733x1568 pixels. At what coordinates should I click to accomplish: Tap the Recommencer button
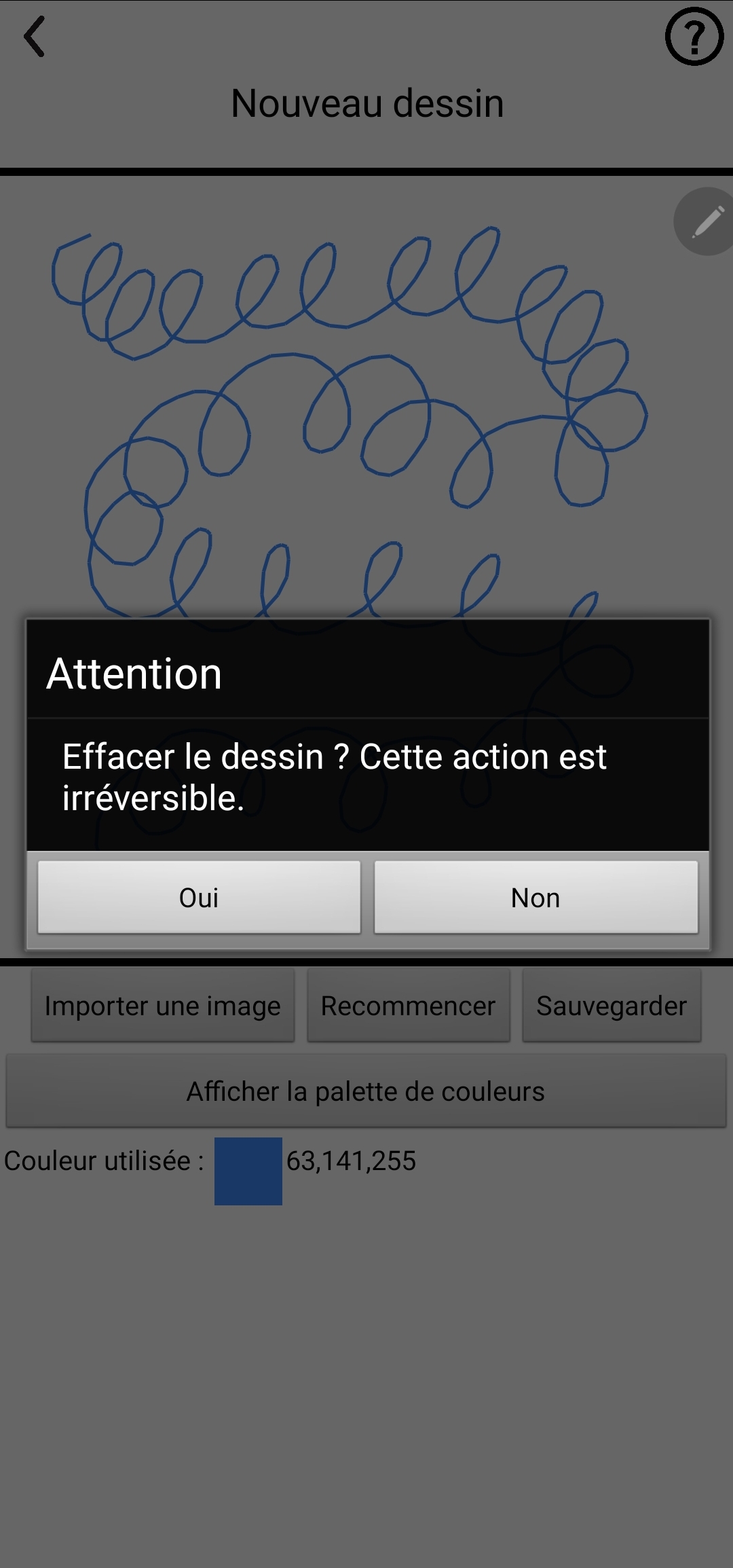tap(409, 1006)
